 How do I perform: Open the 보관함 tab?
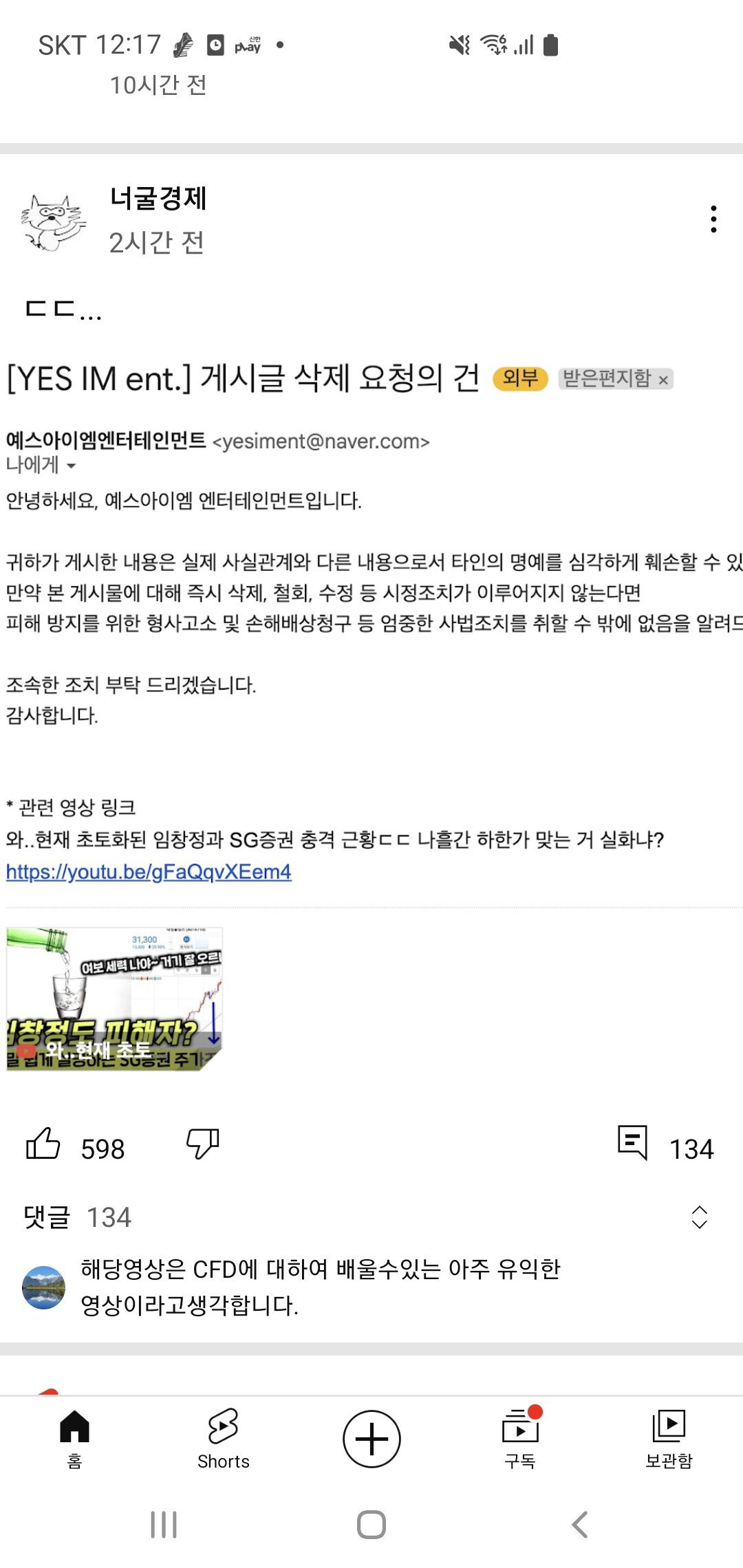[x=669, y=1439]
